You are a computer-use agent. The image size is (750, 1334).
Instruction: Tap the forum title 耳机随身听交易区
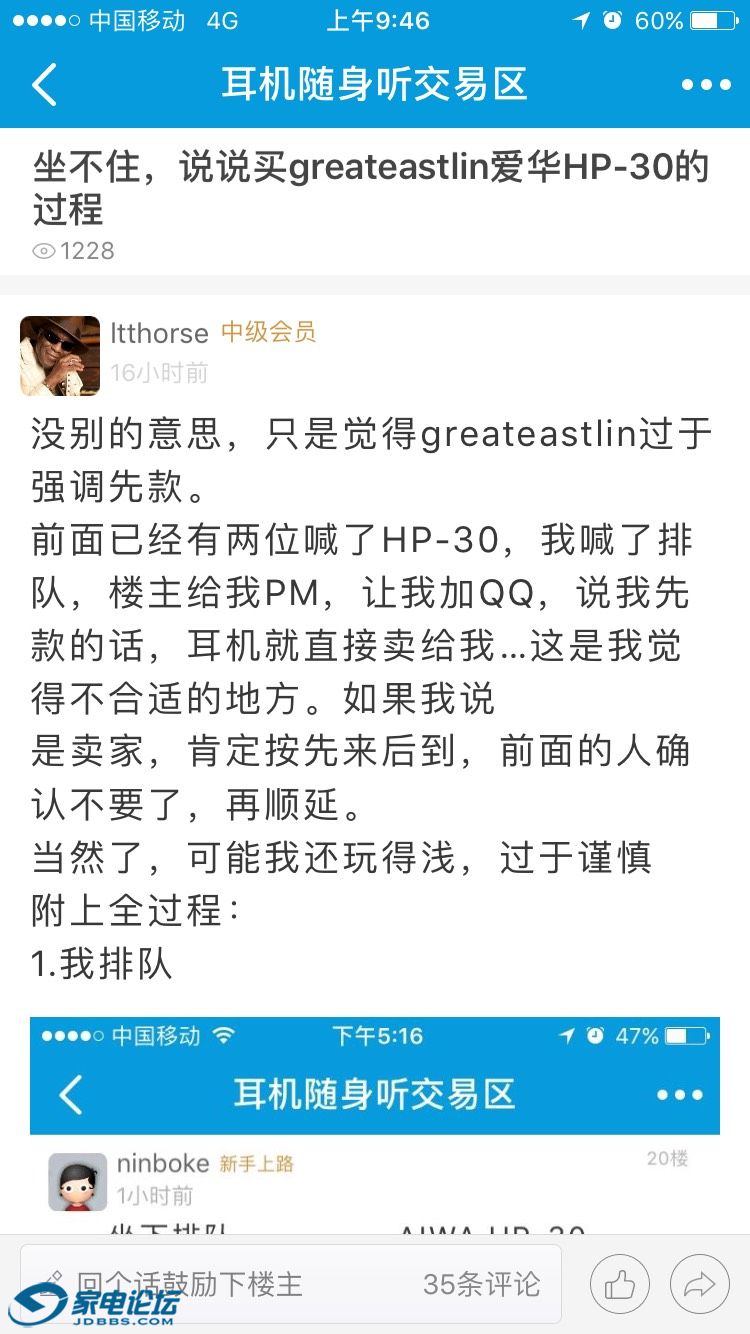coord(375,84)
